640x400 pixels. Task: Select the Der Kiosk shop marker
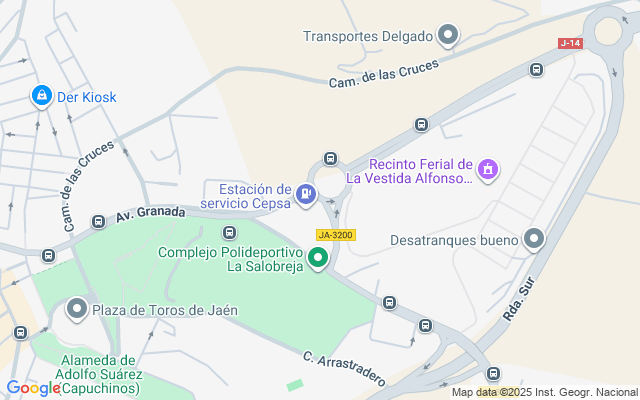[x=42, y=97]
